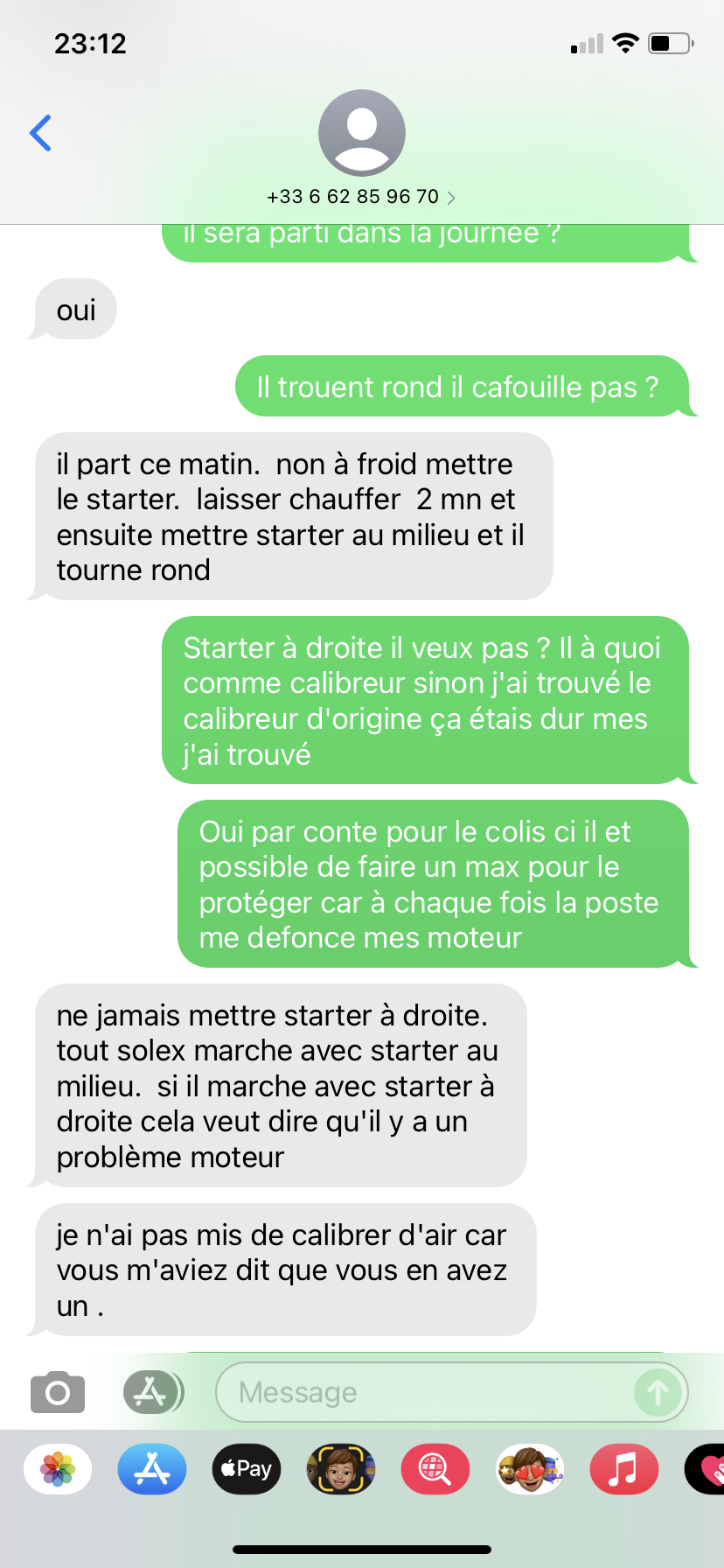Open the Photos iMessage app
Image resolution: width=724 pixels, height=1568 pixels.
(x=58, y=1469)
